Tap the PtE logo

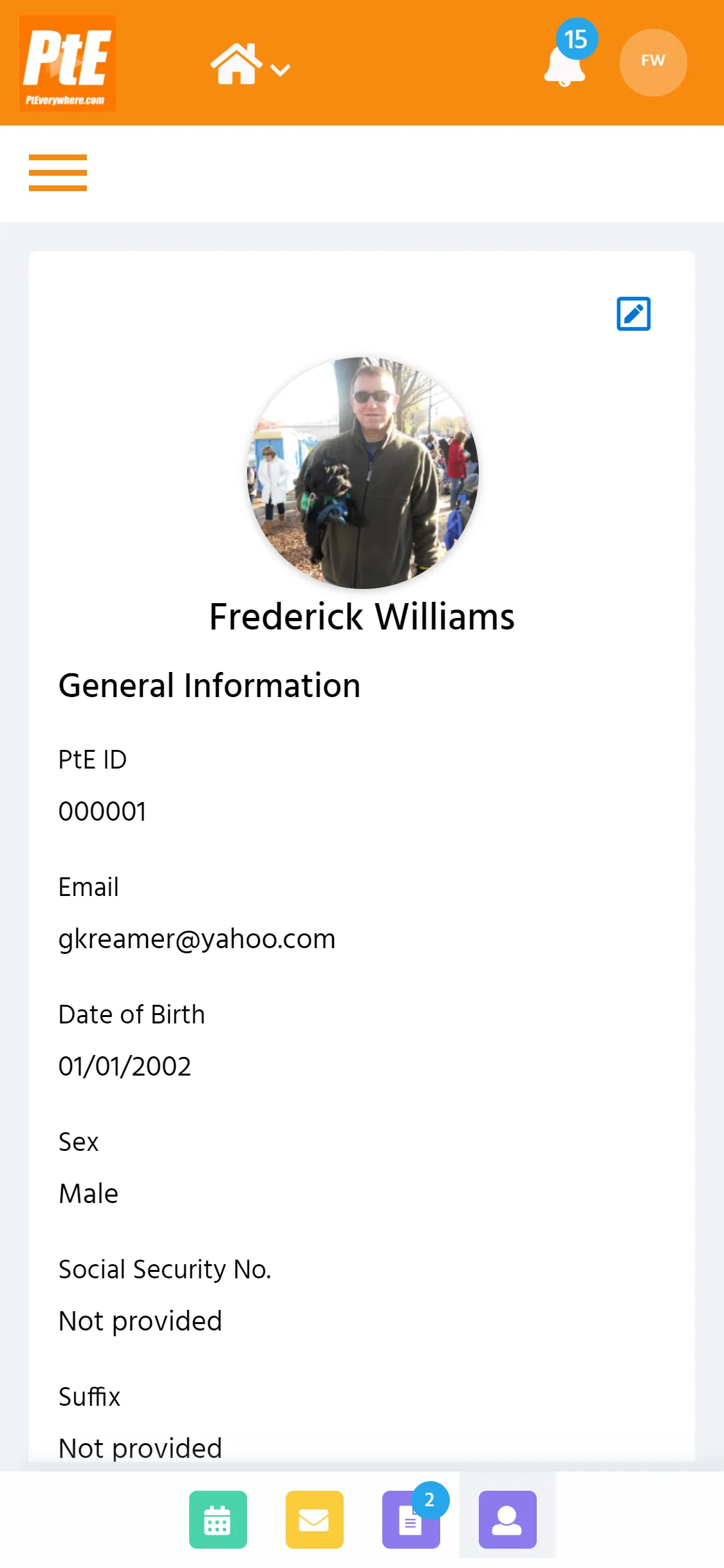(67, 63)
